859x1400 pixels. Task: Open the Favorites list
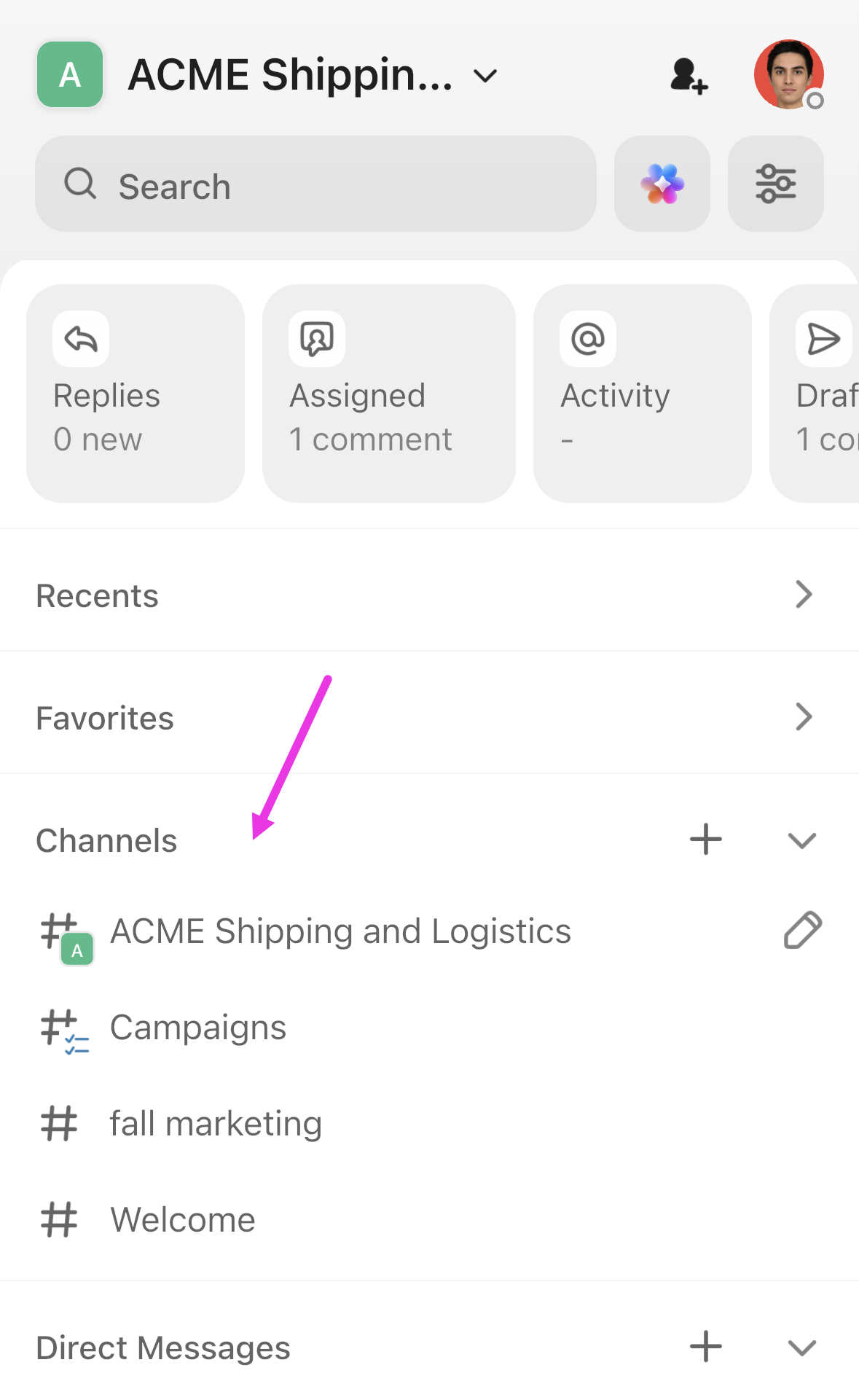point(804,717)
